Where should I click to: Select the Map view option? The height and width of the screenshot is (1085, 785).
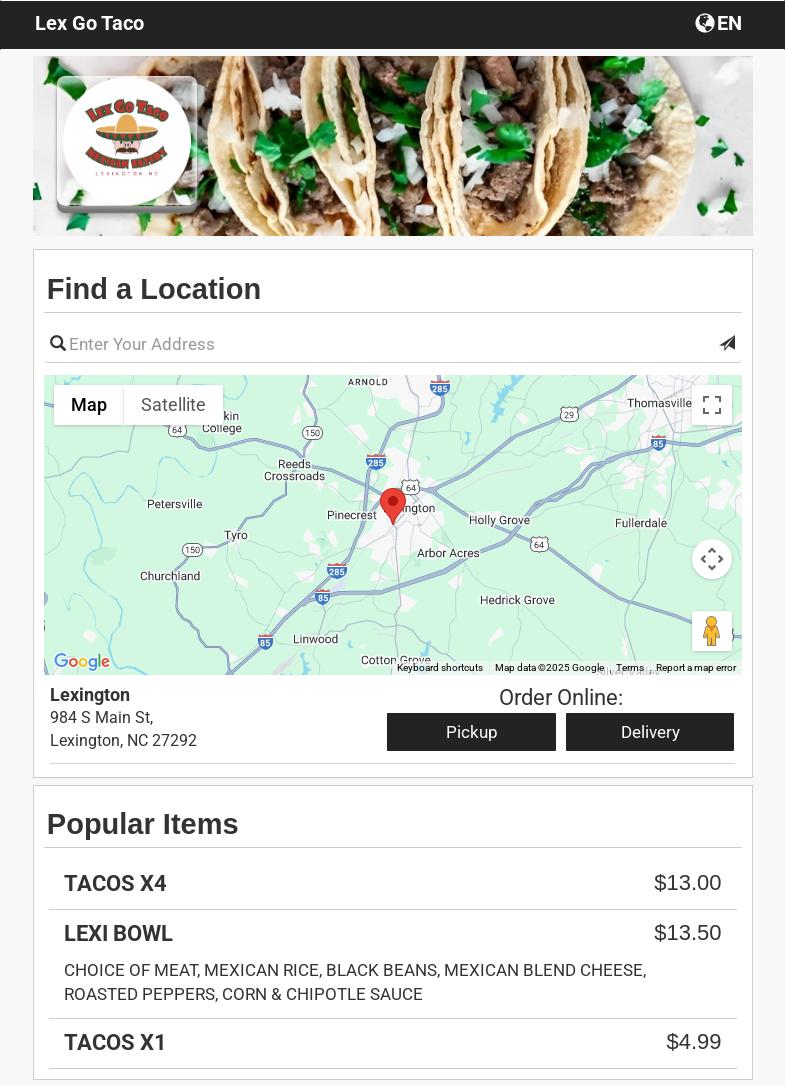pyautogui.click(x=88, y=405)
